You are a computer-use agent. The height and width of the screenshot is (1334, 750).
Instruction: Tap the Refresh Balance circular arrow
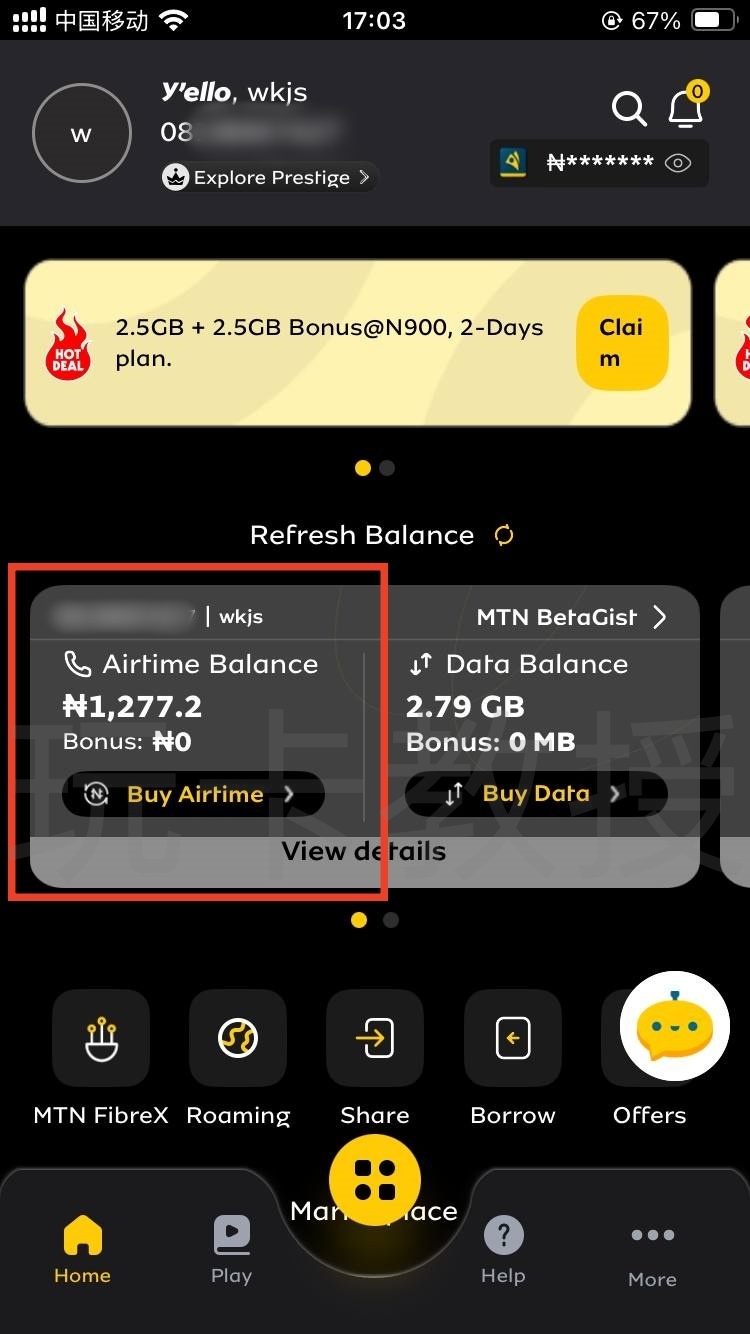click(503, 535)
